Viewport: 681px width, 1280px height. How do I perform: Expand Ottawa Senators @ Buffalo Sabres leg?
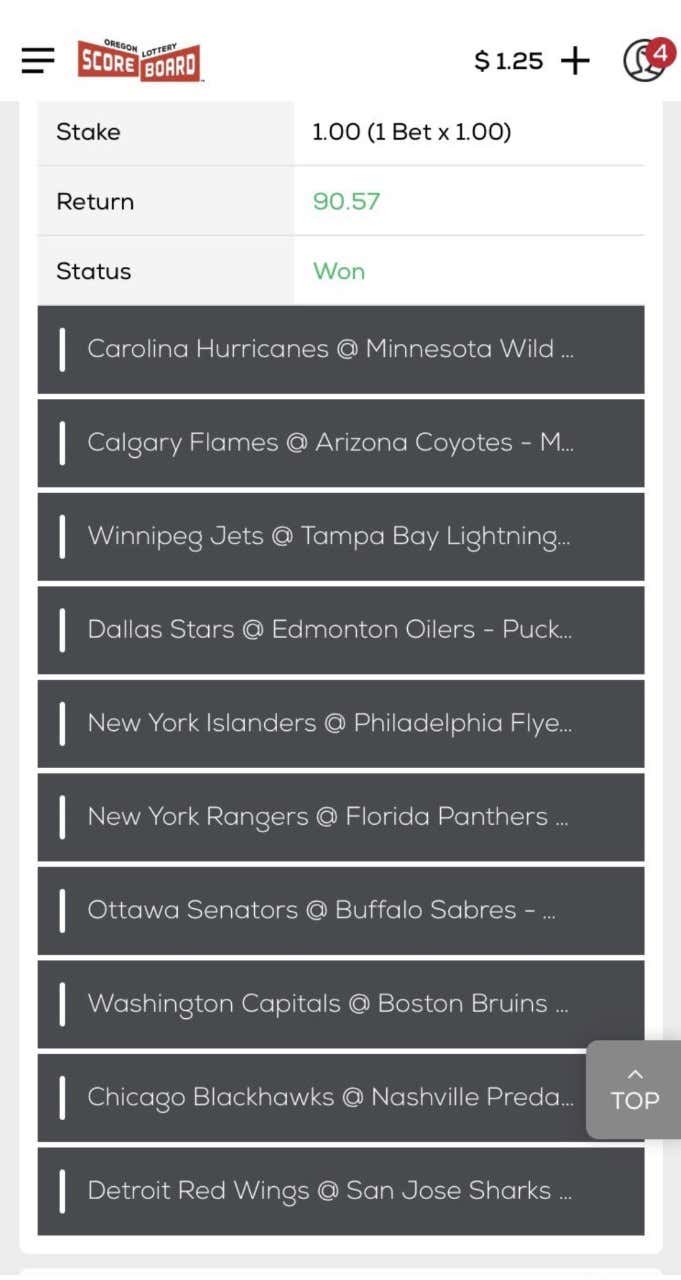(x=341, y=911)
